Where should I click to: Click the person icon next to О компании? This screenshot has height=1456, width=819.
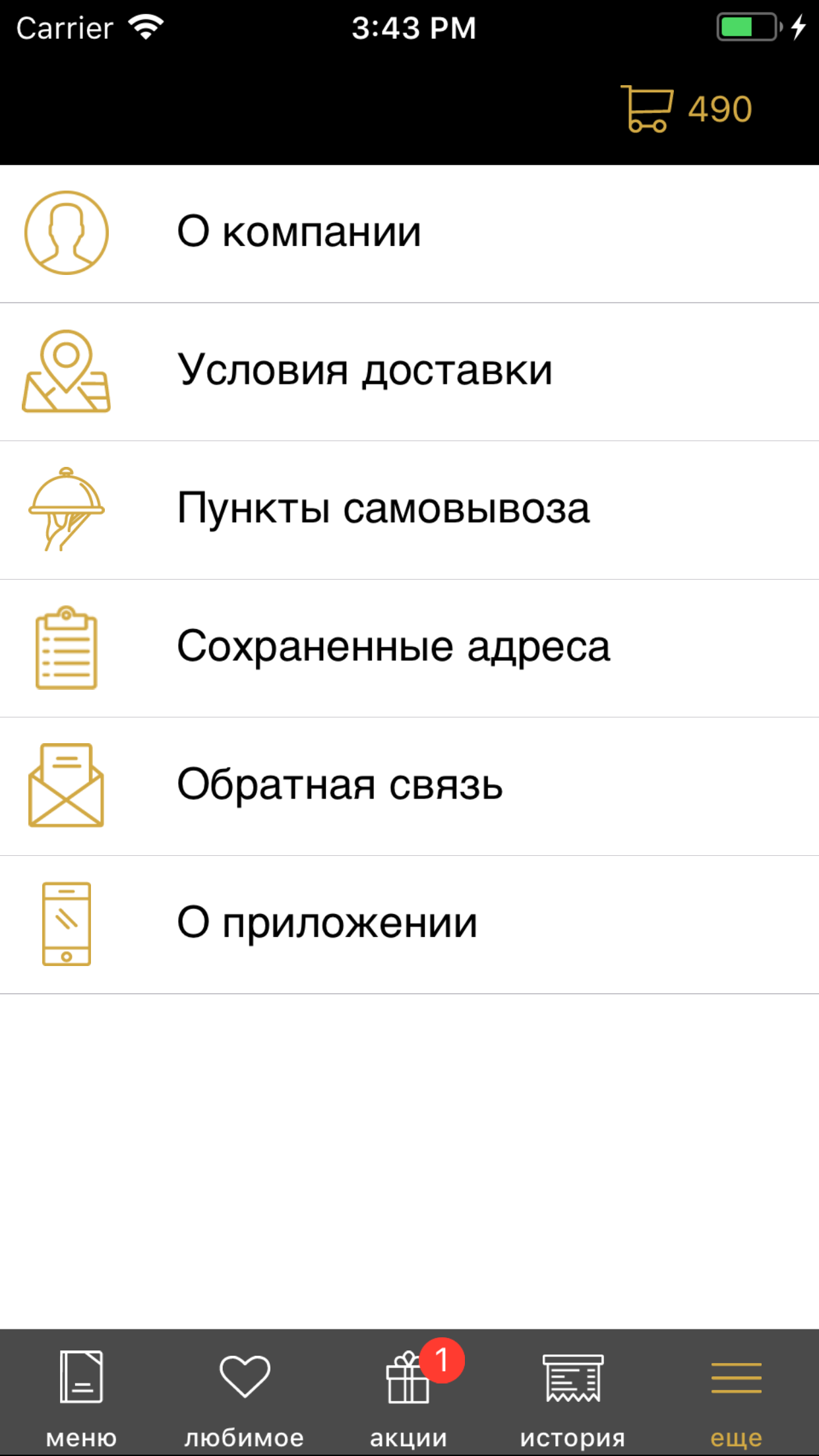pyautogui.click(x=66, y=232)
